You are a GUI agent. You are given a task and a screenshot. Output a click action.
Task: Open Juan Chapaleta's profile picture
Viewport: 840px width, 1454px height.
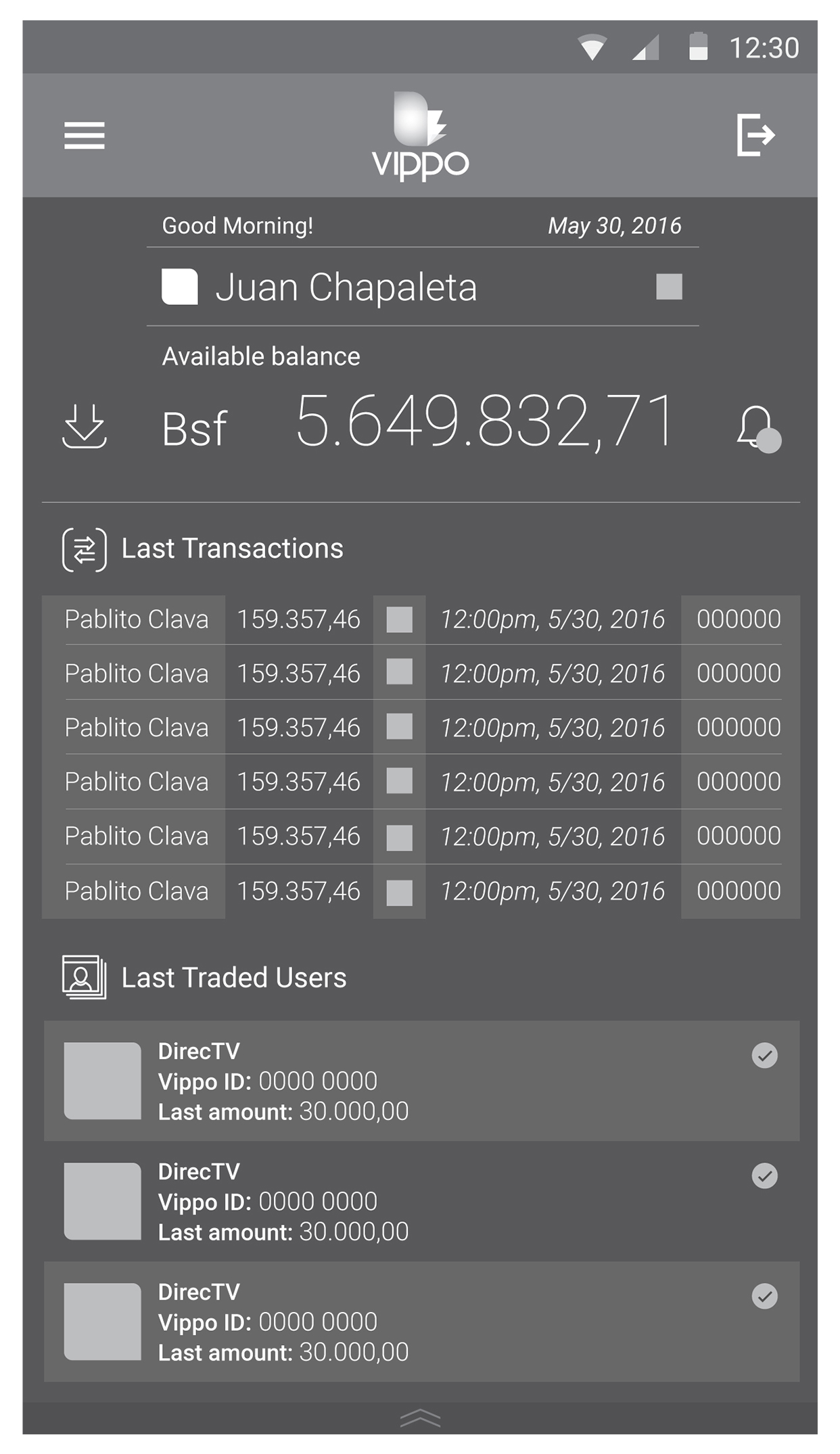tap(179, 287)
